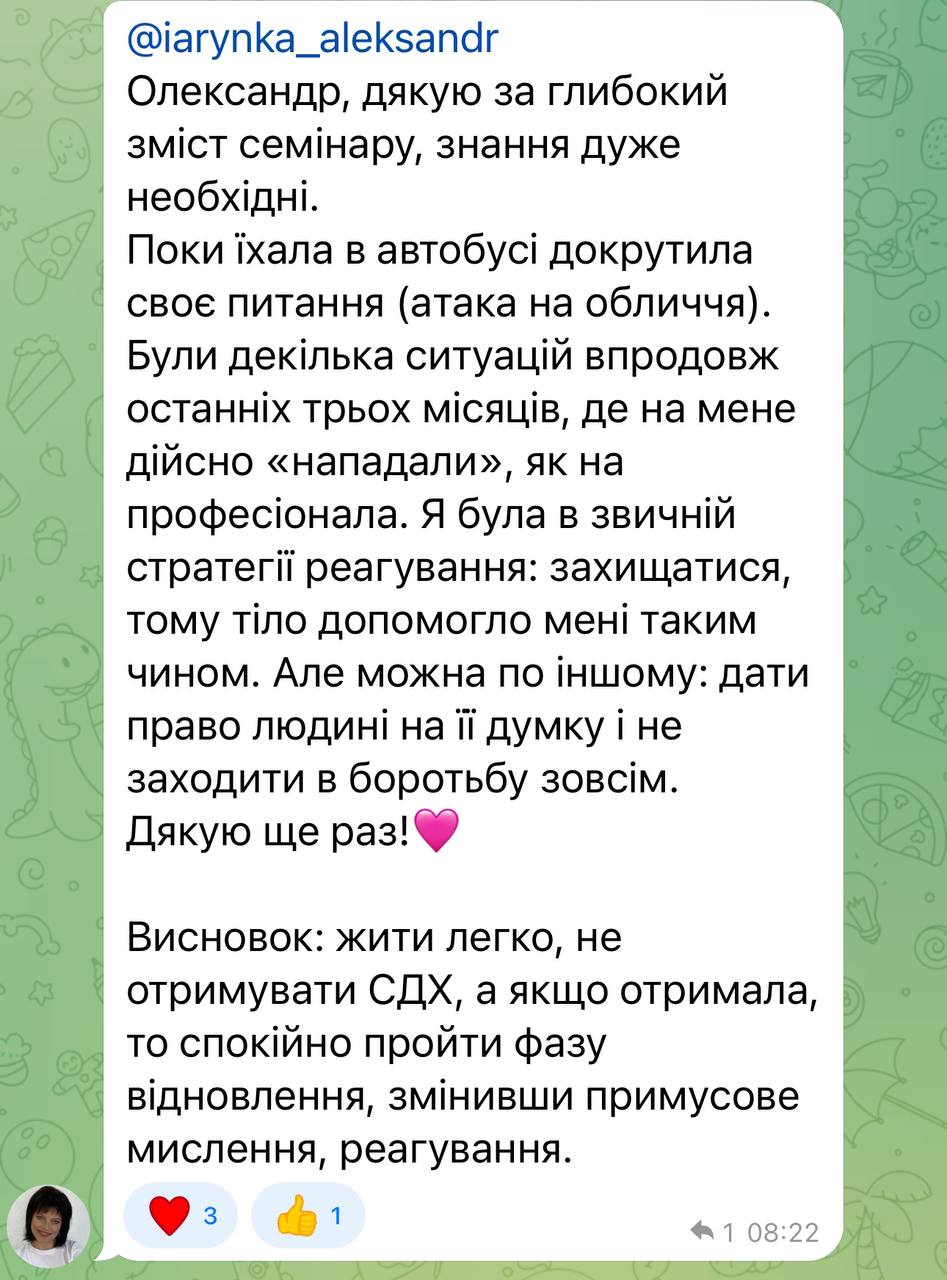The height and width of the screenshot is (1280, 947).
Task: Open the @iarynka_aleksandr mention link
Action: point(312,40)
